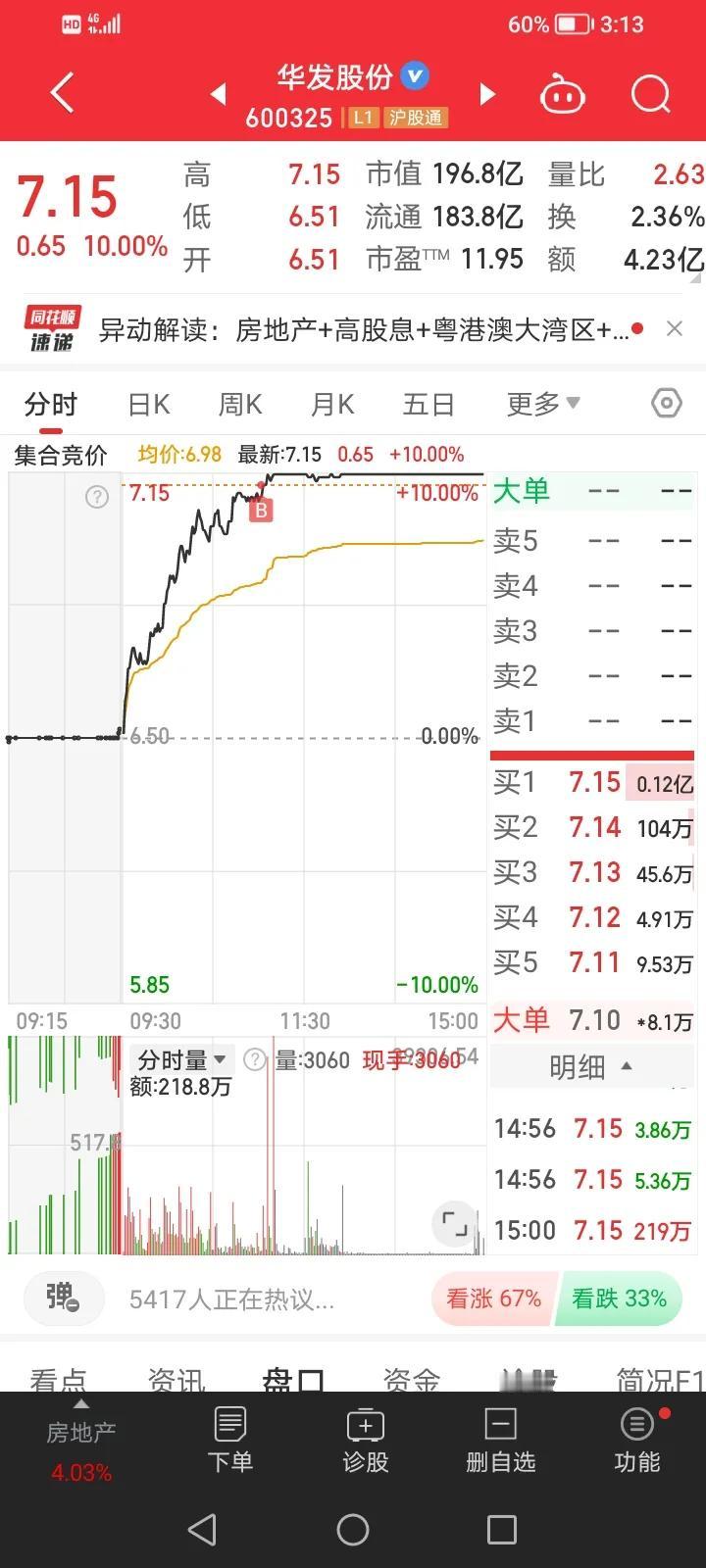Open chart settings hexagon icon
The width and height of the screenshot is (706, 1568).
[666, 404]
